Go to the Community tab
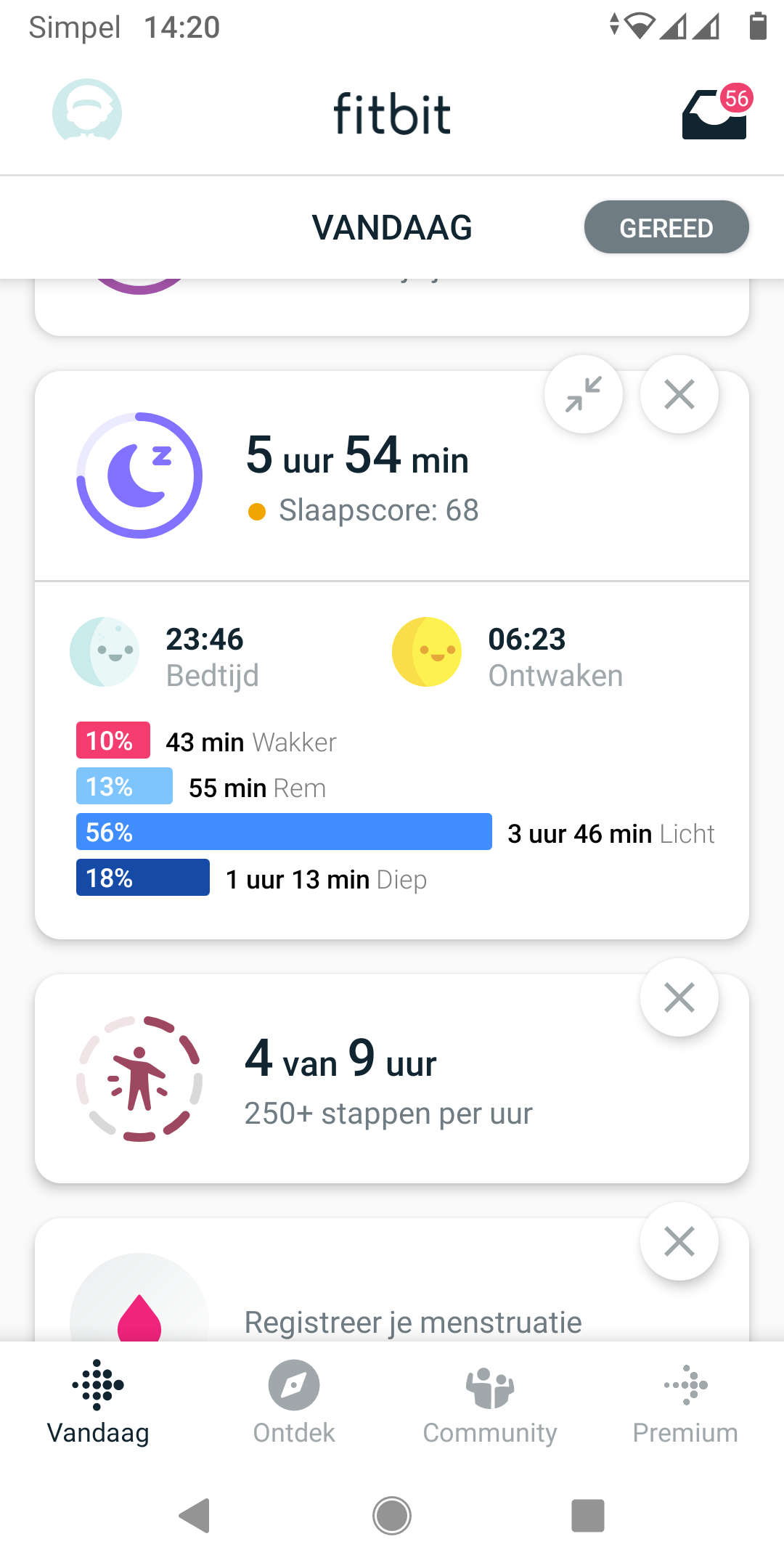 pos(490,1402)
